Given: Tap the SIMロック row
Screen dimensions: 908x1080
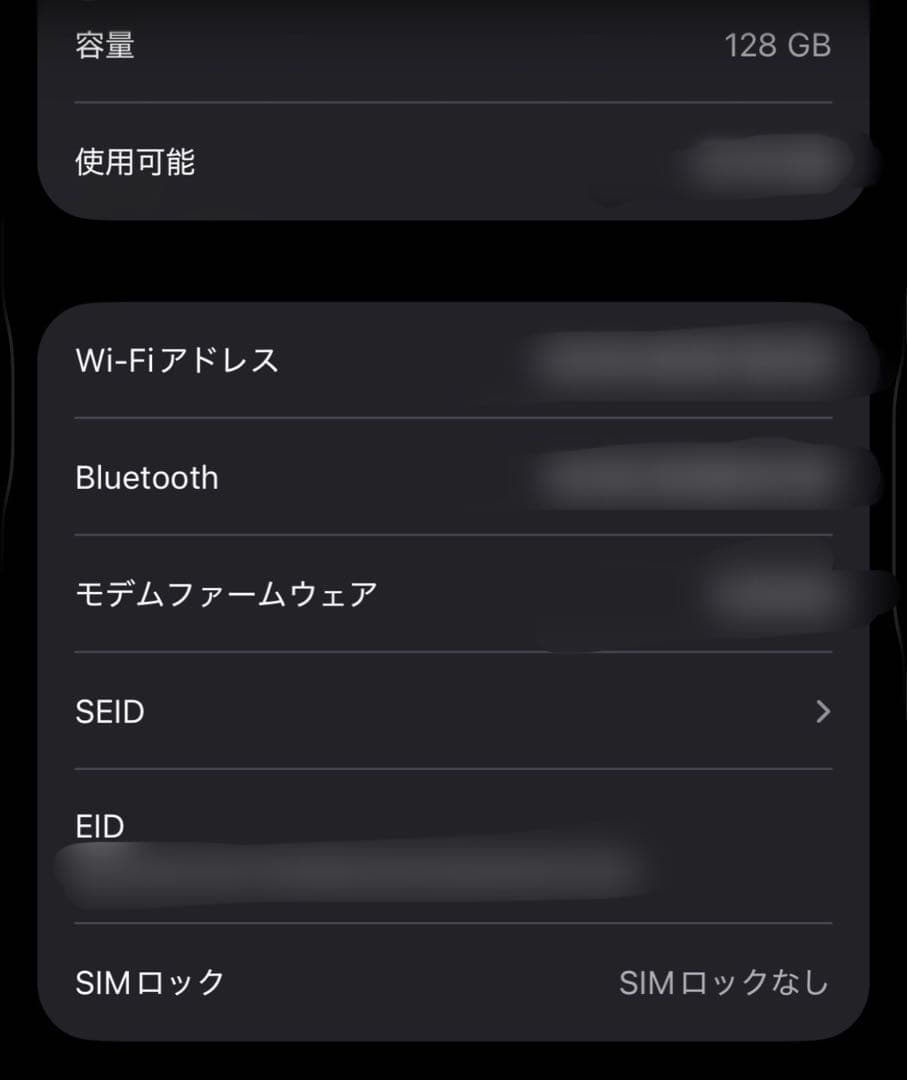Looking at the screenshot, I should 450,983.
